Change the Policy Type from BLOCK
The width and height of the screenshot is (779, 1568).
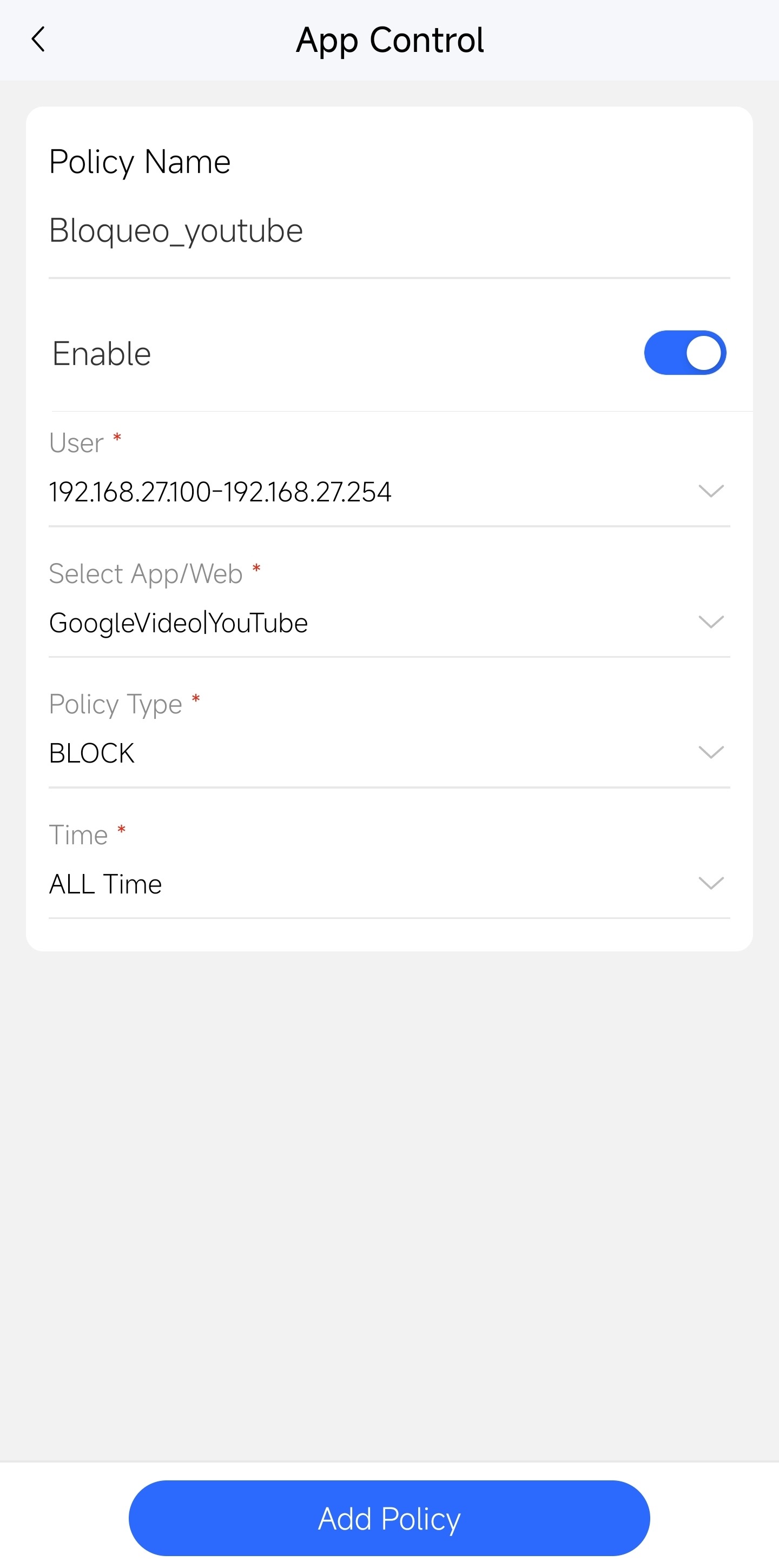point(389,753)
